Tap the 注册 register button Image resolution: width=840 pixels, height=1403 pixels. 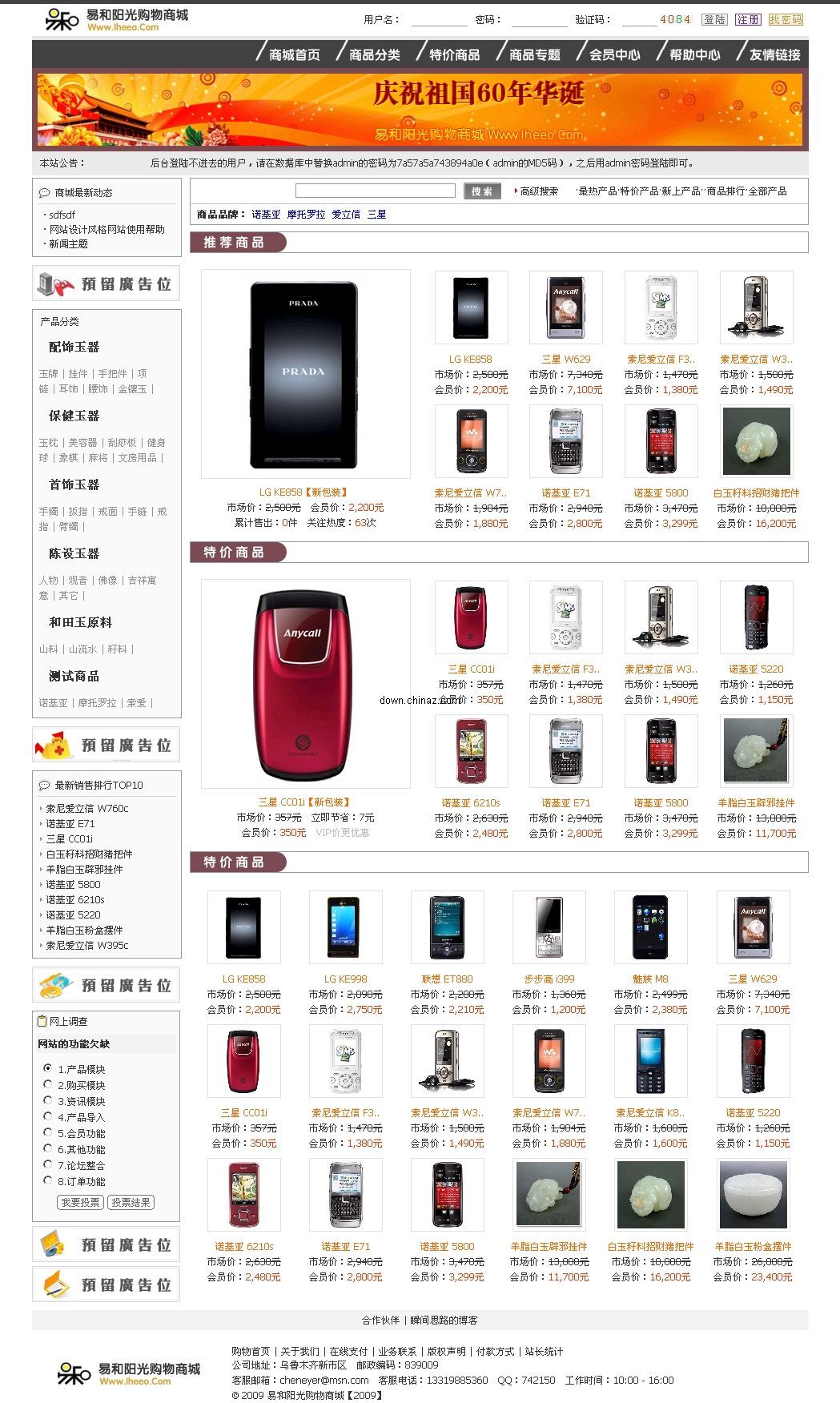tap(748, 19)
